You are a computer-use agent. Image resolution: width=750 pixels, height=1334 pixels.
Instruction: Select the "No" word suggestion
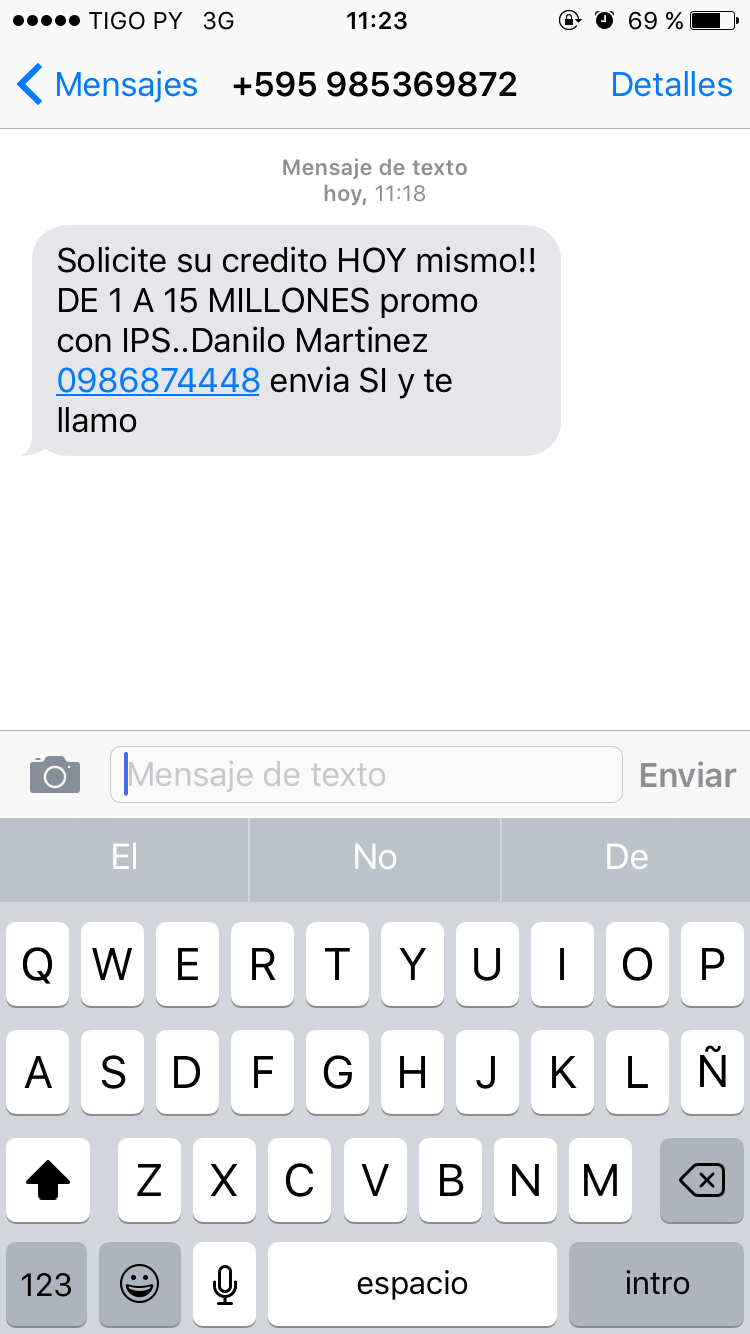coord(375,857)
